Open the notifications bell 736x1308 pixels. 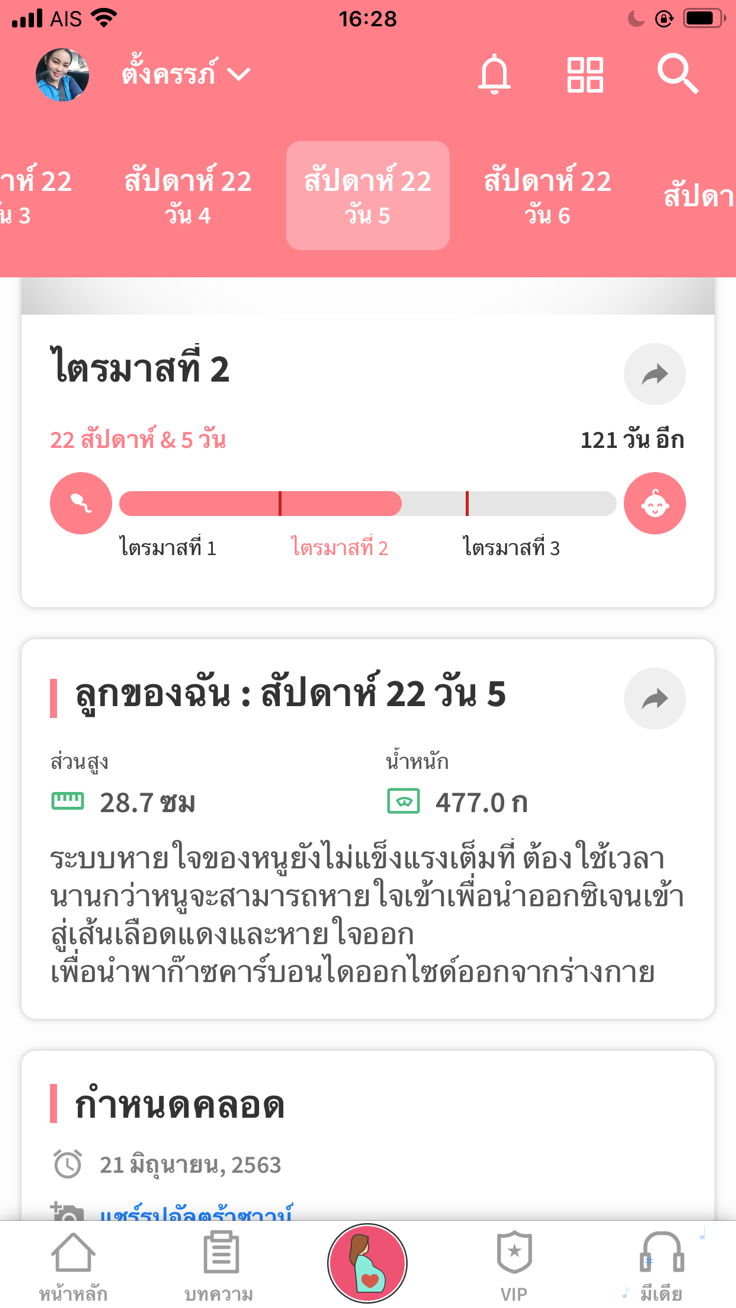494,75
